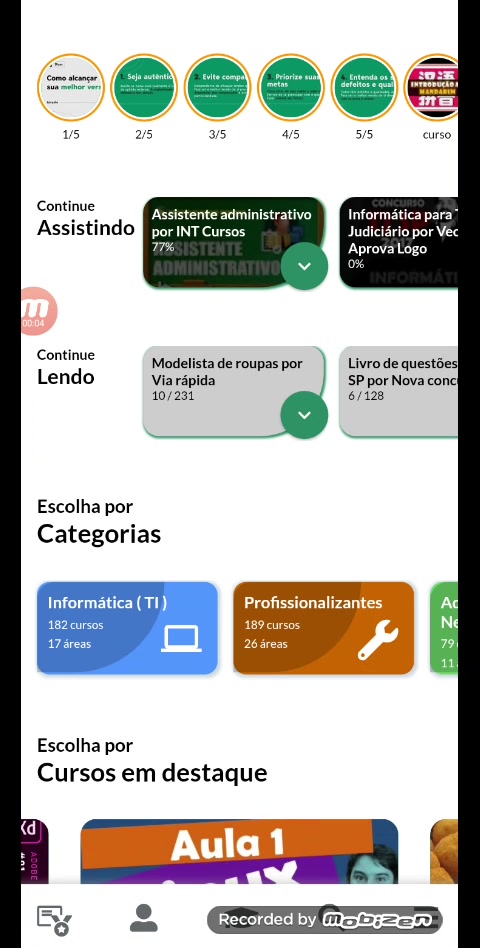Open the Livro de questões book card

click(x=399, y=391)
